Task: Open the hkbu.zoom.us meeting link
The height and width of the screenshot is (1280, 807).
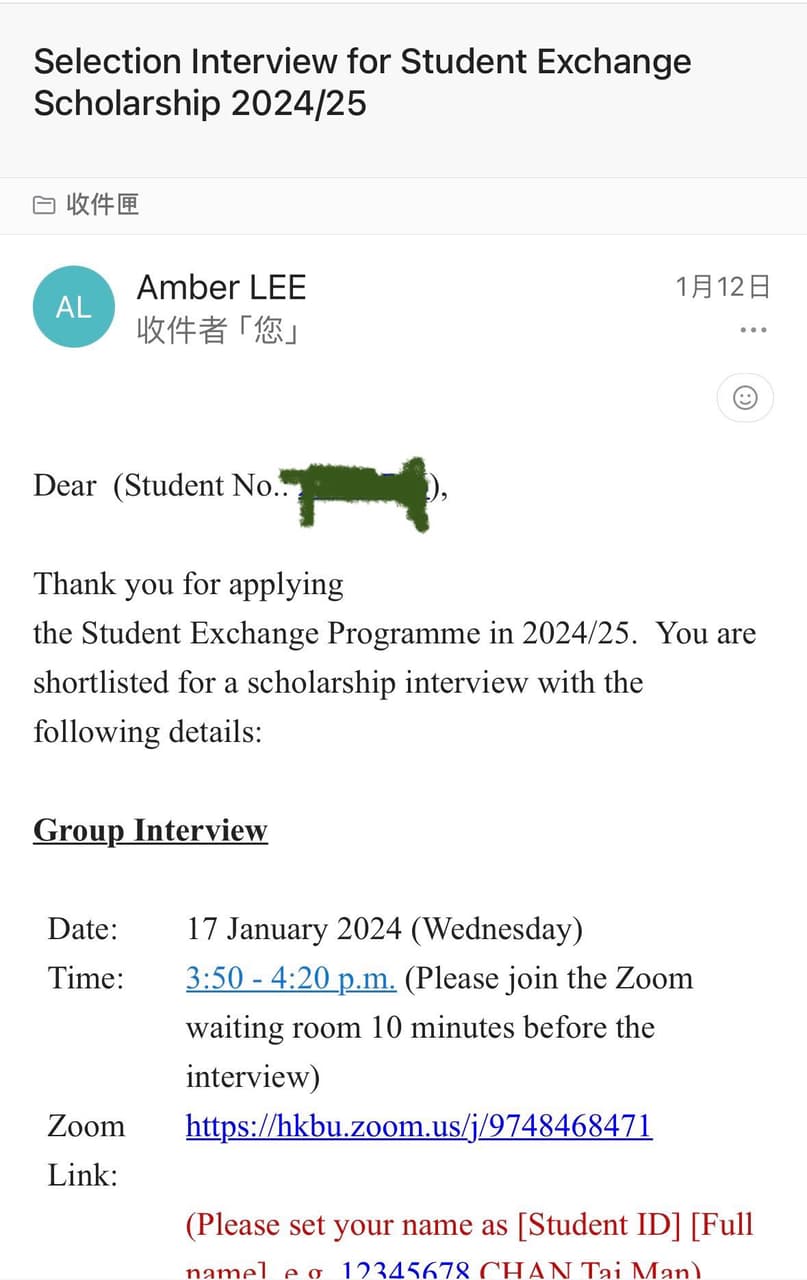Action: (x=418, y=1126)
